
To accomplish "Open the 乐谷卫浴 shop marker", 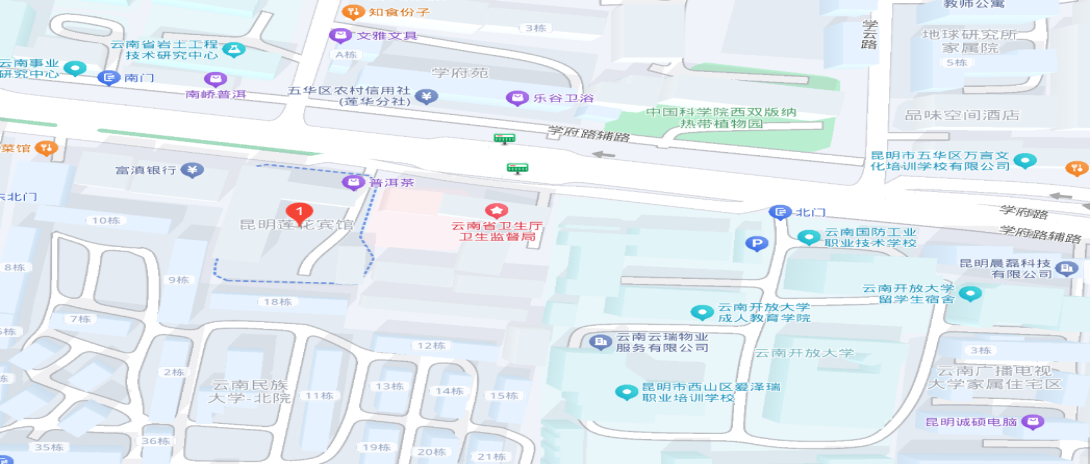I will (x=516, y=98).
